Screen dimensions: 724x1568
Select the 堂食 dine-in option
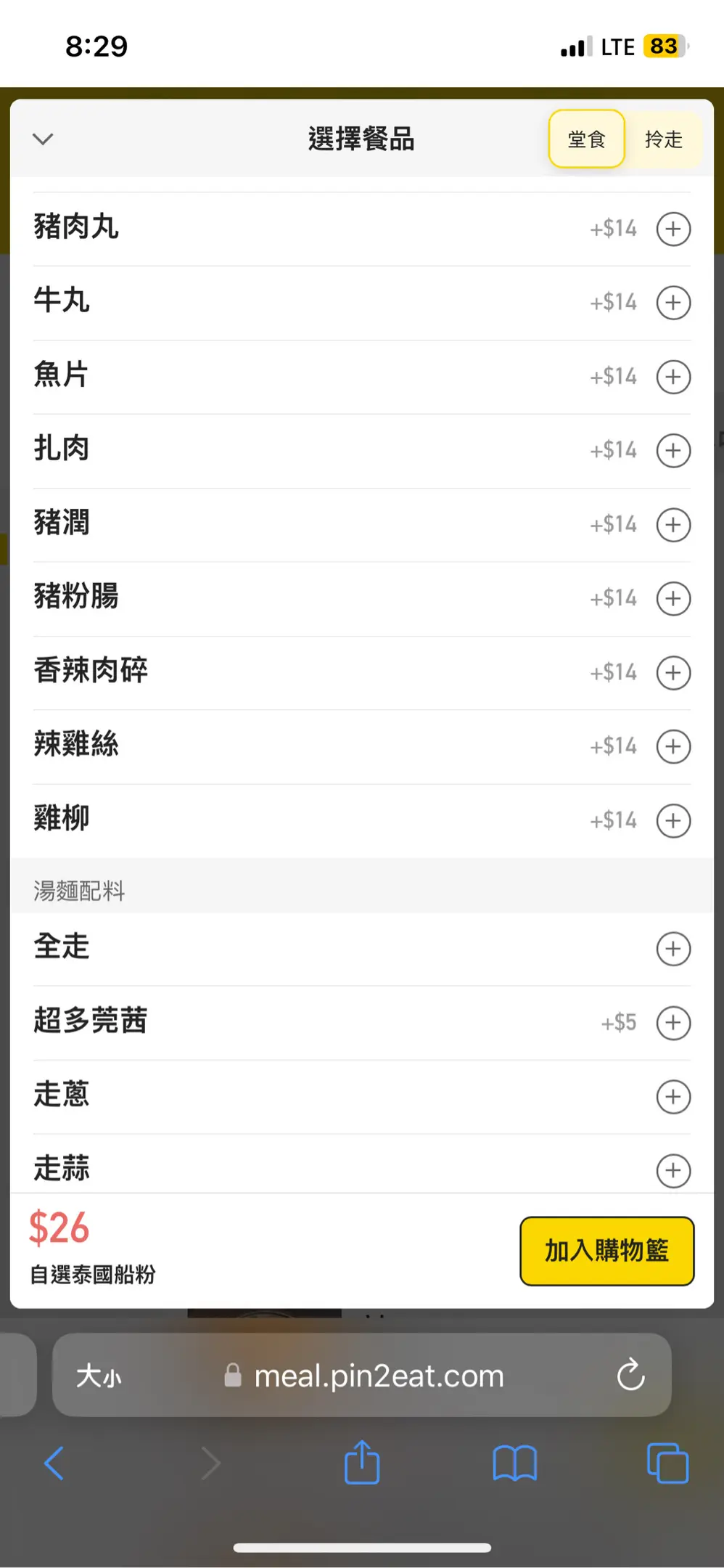pos(586,139)
